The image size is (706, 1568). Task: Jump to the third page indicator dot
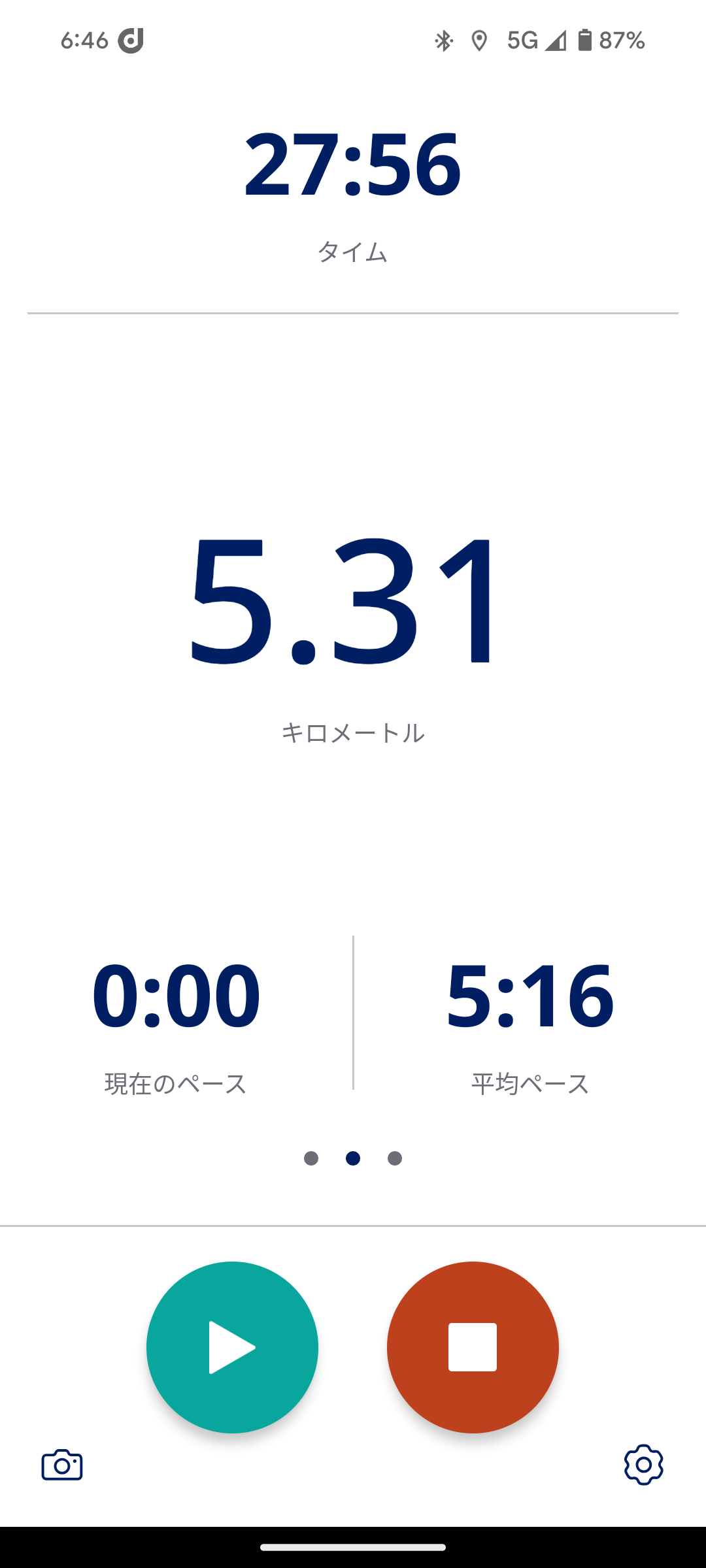(x=395, y=1158)
